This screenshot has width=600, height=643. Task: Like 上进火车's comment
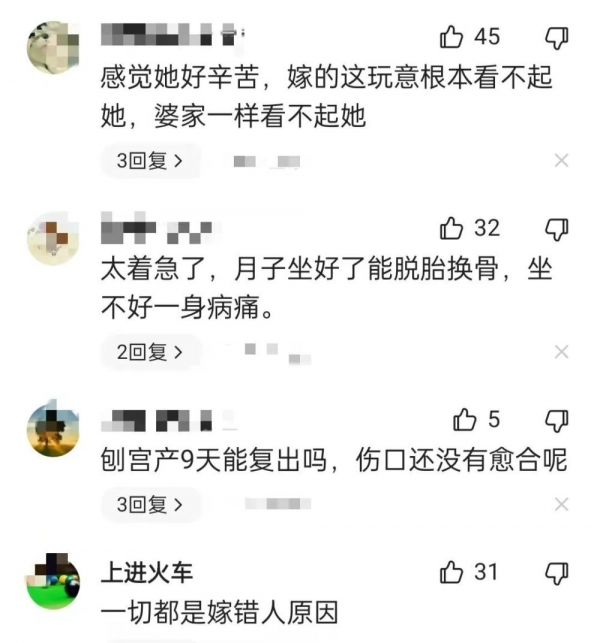click(453, 572)
